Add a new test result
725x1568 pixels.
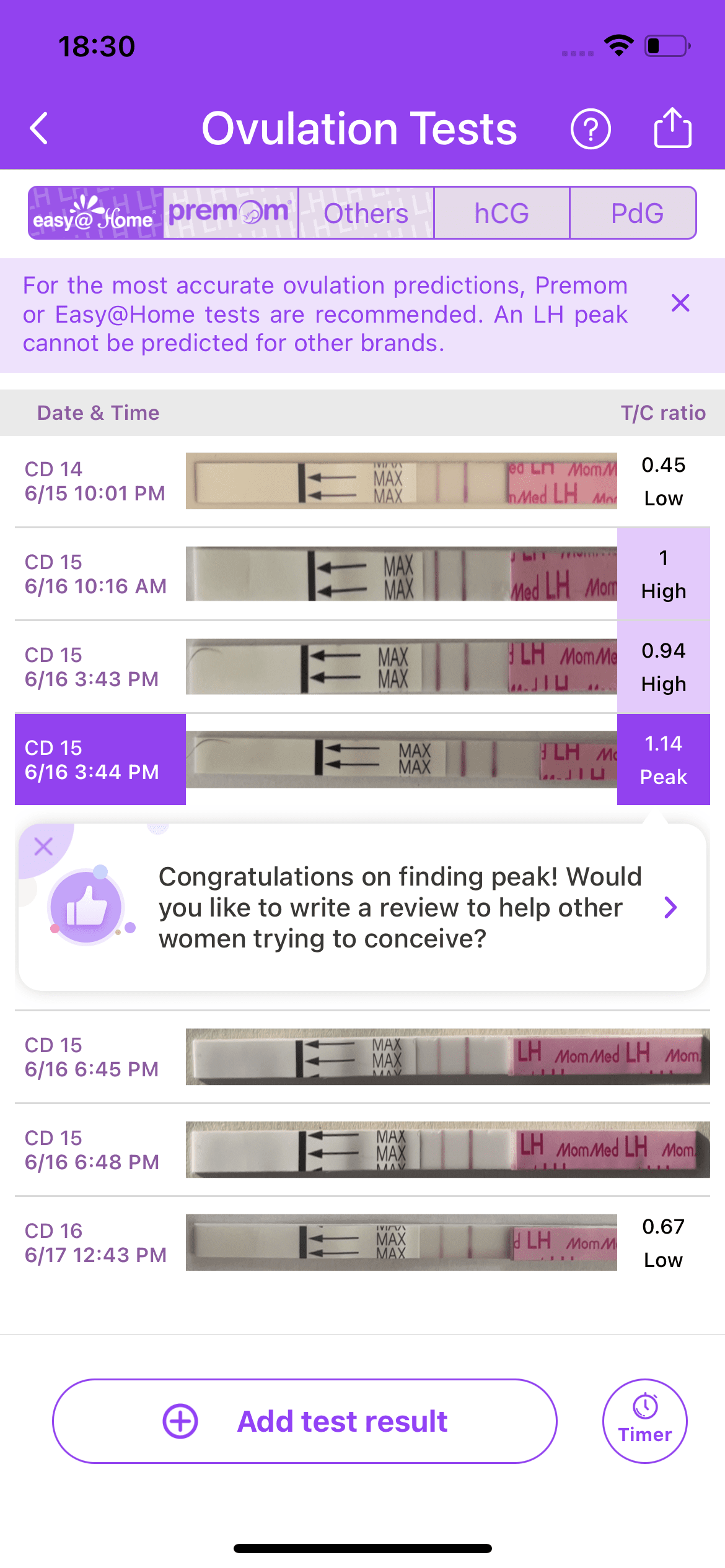coord(304,1421)
